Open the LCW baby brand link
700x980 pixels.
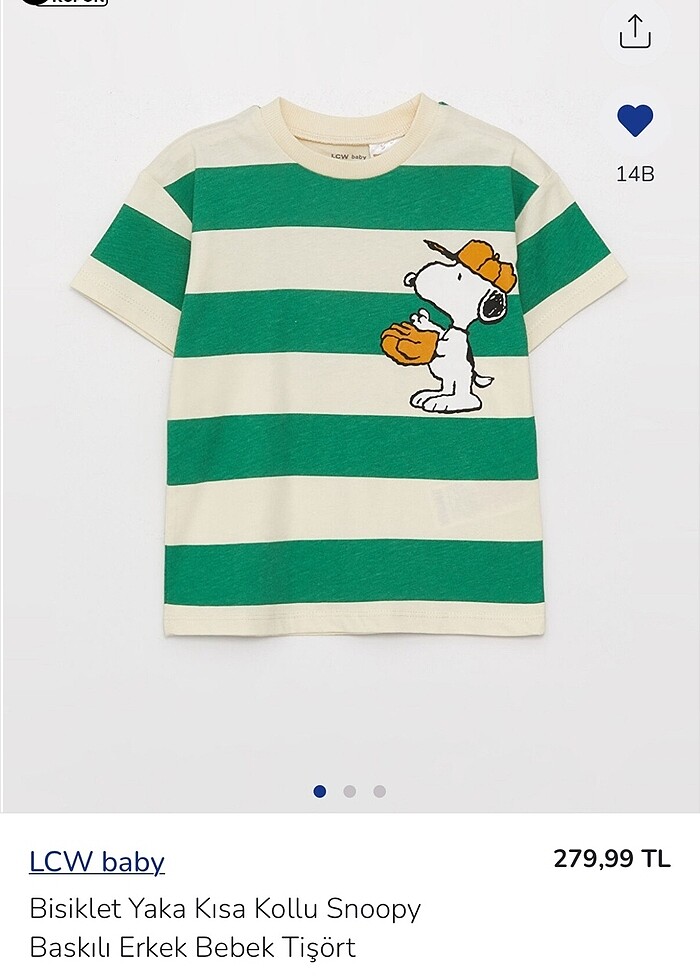point(97,861)
